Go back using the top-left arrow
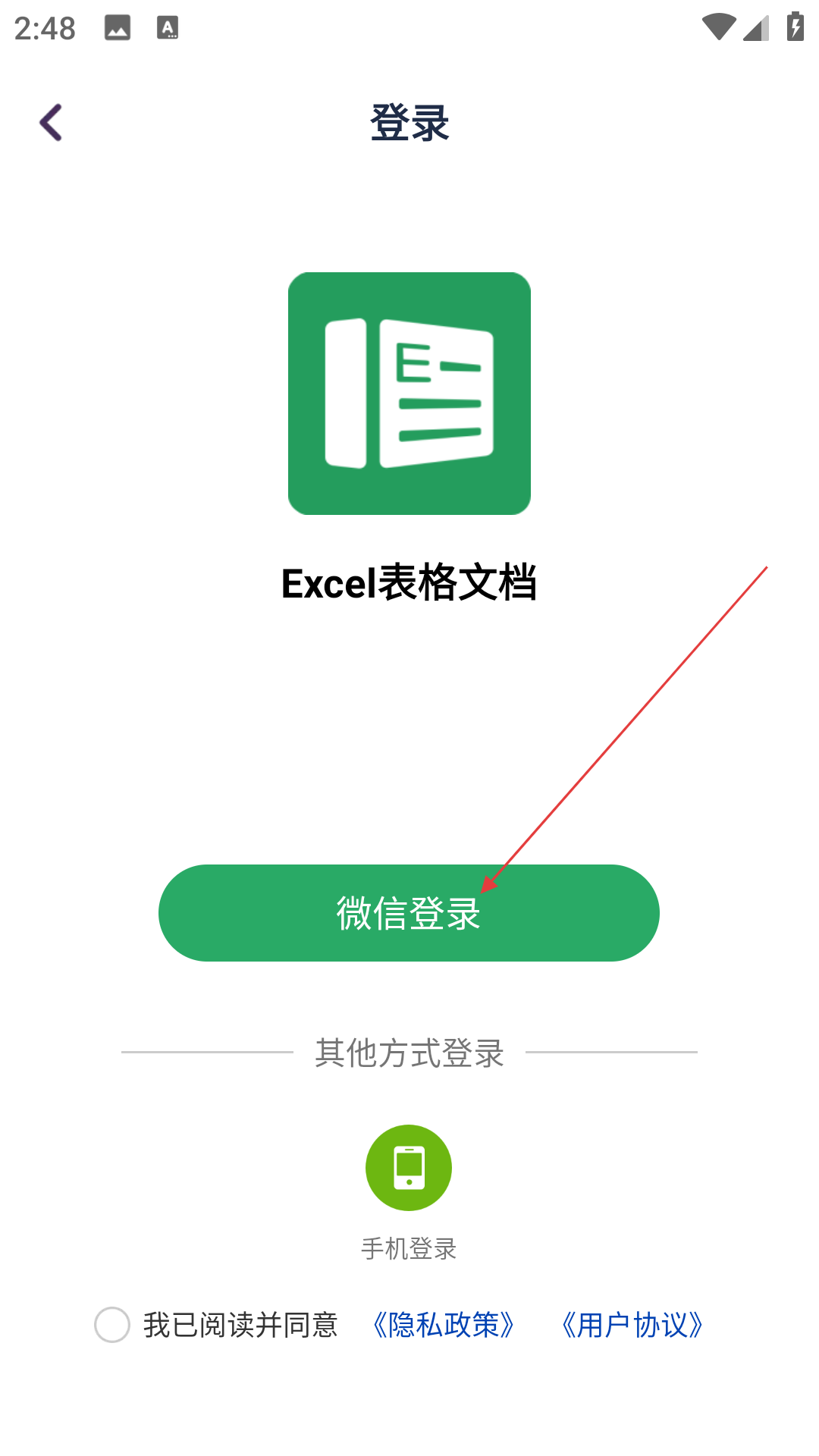 [x=51, y=122]
